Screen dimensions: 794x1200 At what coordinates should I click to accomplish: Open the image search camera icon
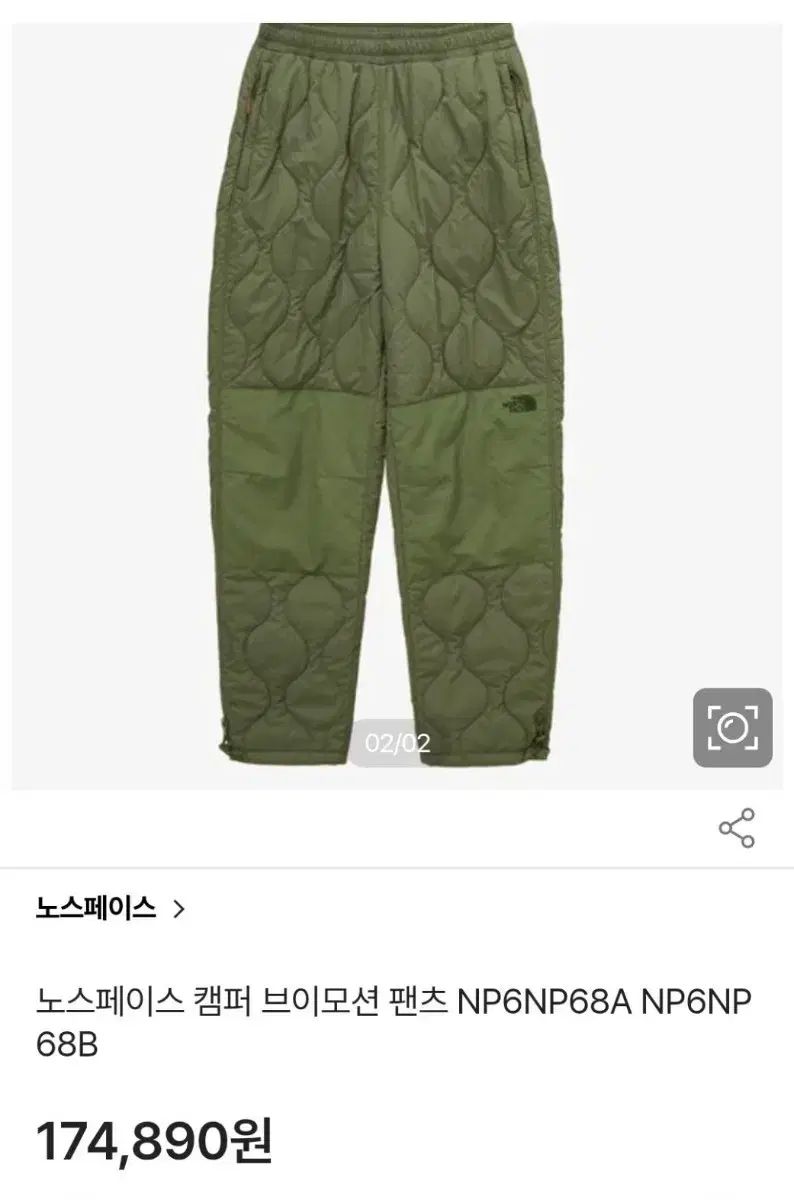pyautogui.click(x=732, y=729)
